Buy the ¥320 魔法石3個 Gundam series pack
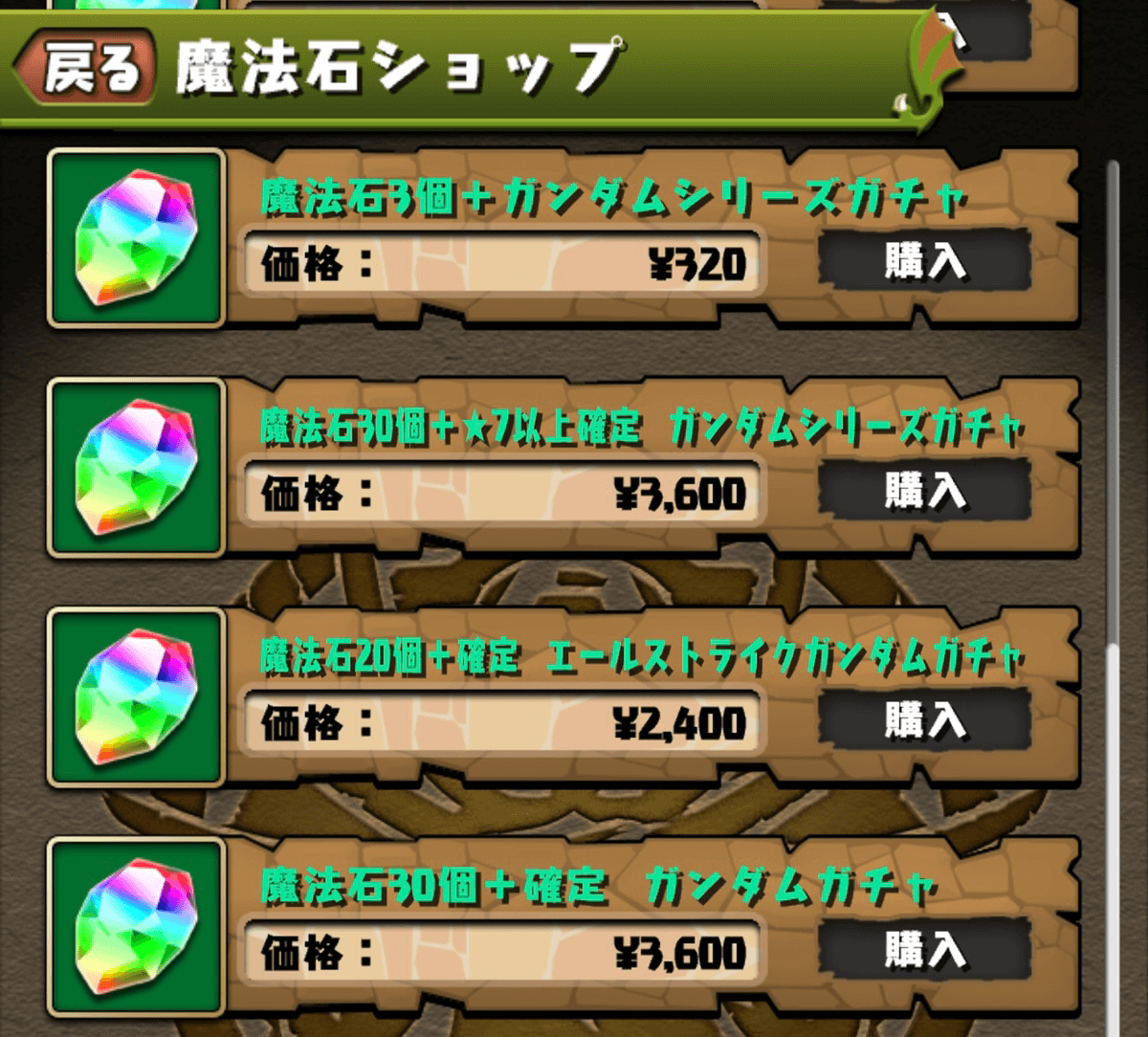Image resolution: width=1148 pixels, height=1037 pixels. 924,262
